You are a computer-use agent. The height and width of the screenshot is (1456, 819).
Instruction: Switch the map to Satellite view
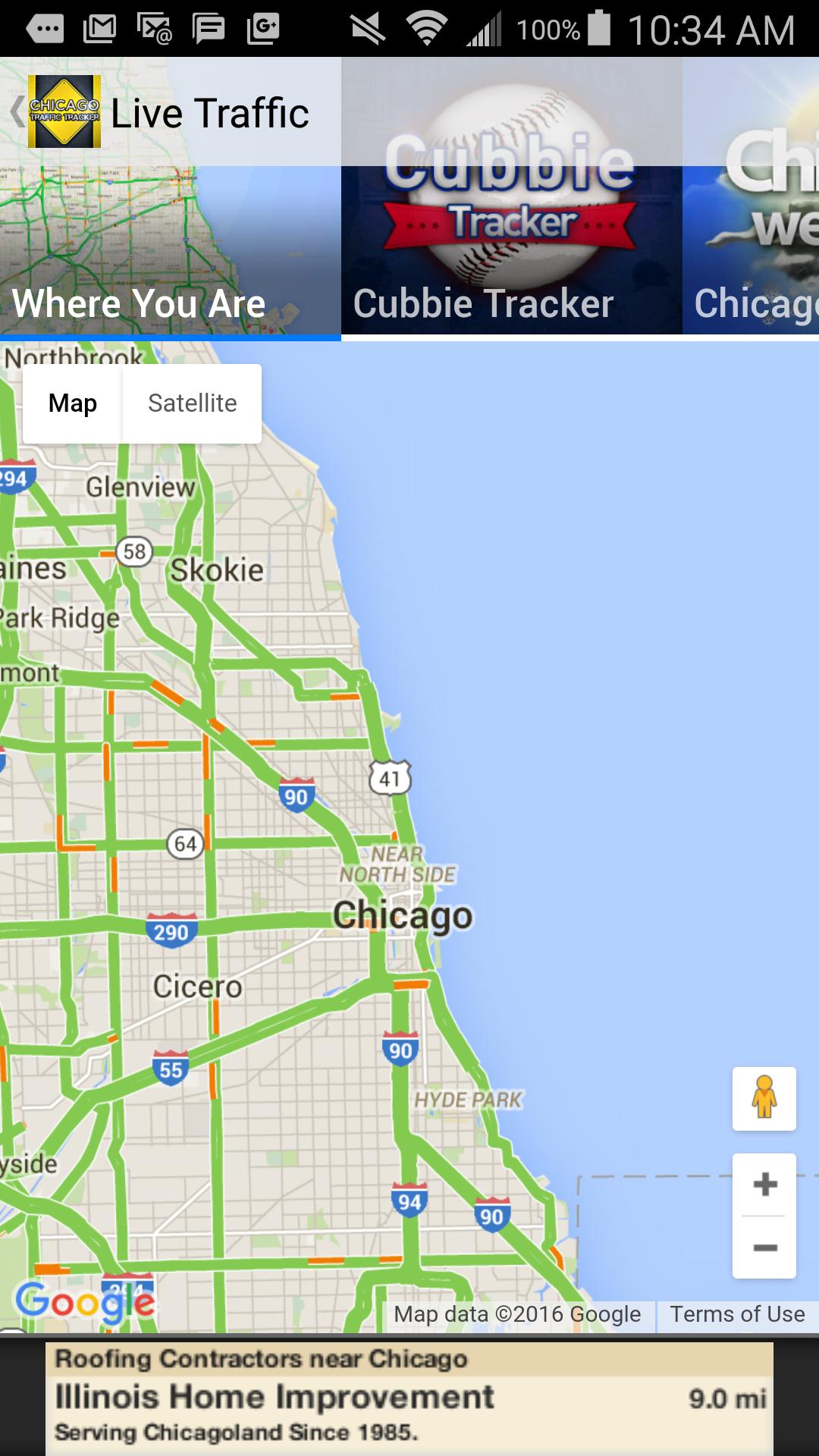pyautogui.click(x=191, y=403)
